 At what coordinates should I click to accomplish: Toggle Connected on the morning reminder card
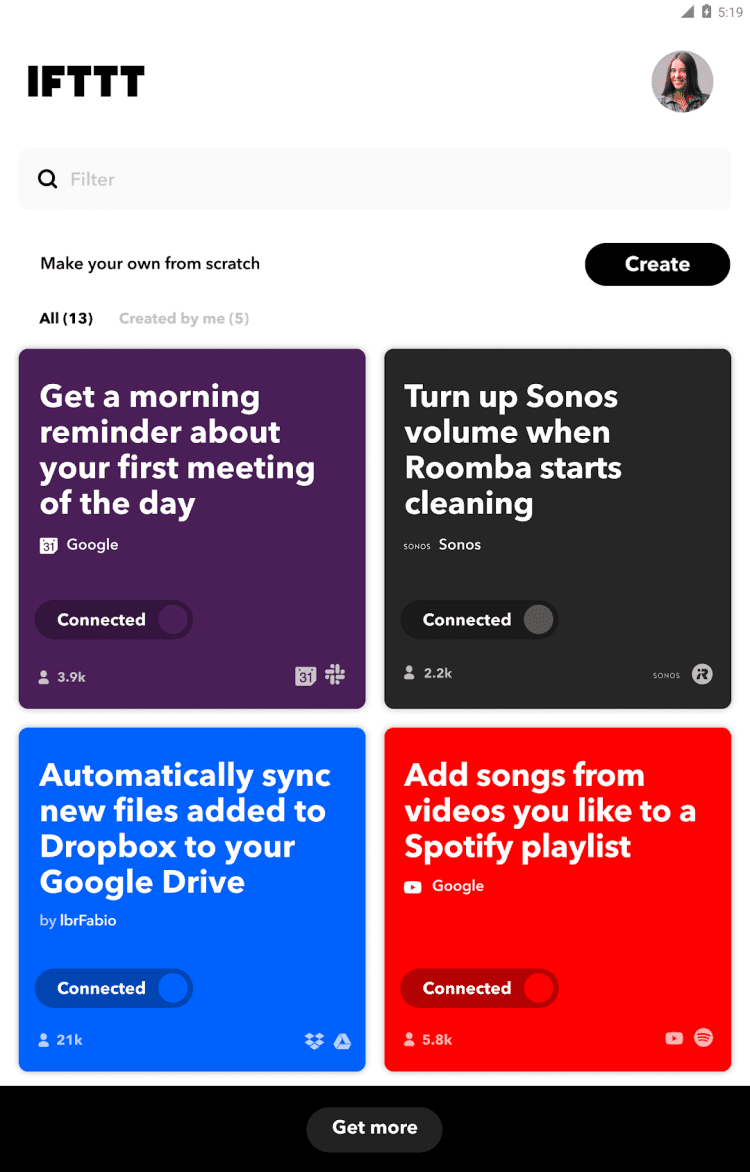[114, 620]
